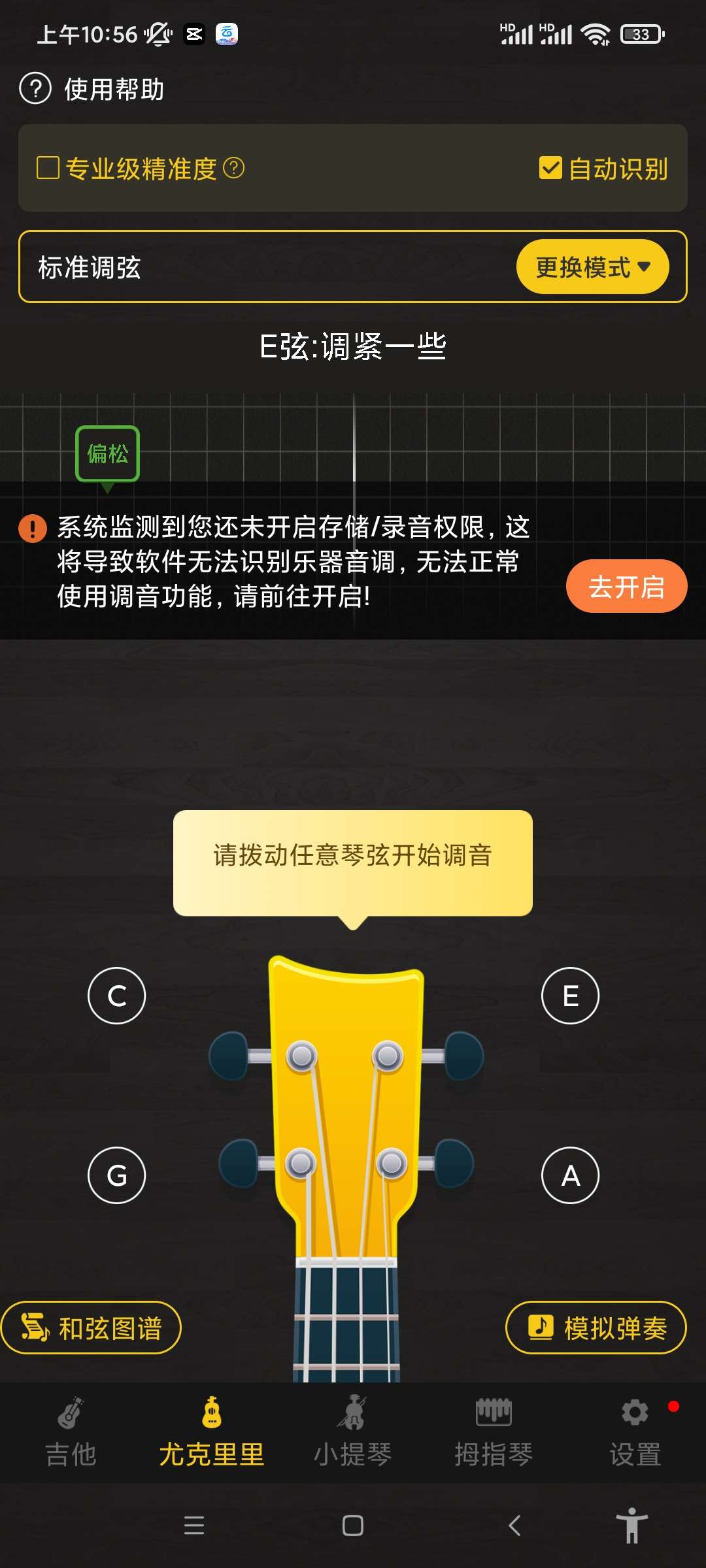Switch to the 吉他 tab
The height and width of the screenshot is (1568, 706).
[x=71, y=1432]
